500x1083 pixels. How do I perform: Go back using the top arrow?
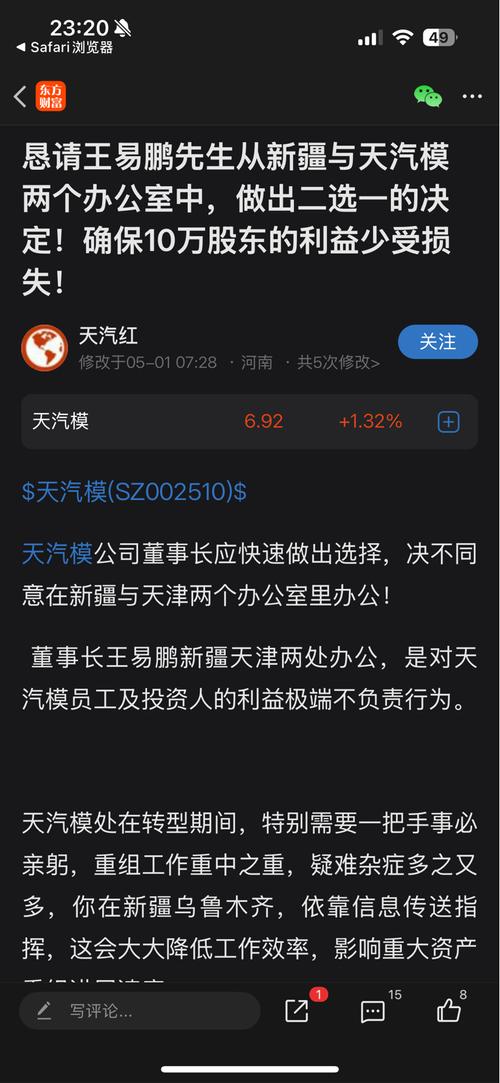[20, 97]
